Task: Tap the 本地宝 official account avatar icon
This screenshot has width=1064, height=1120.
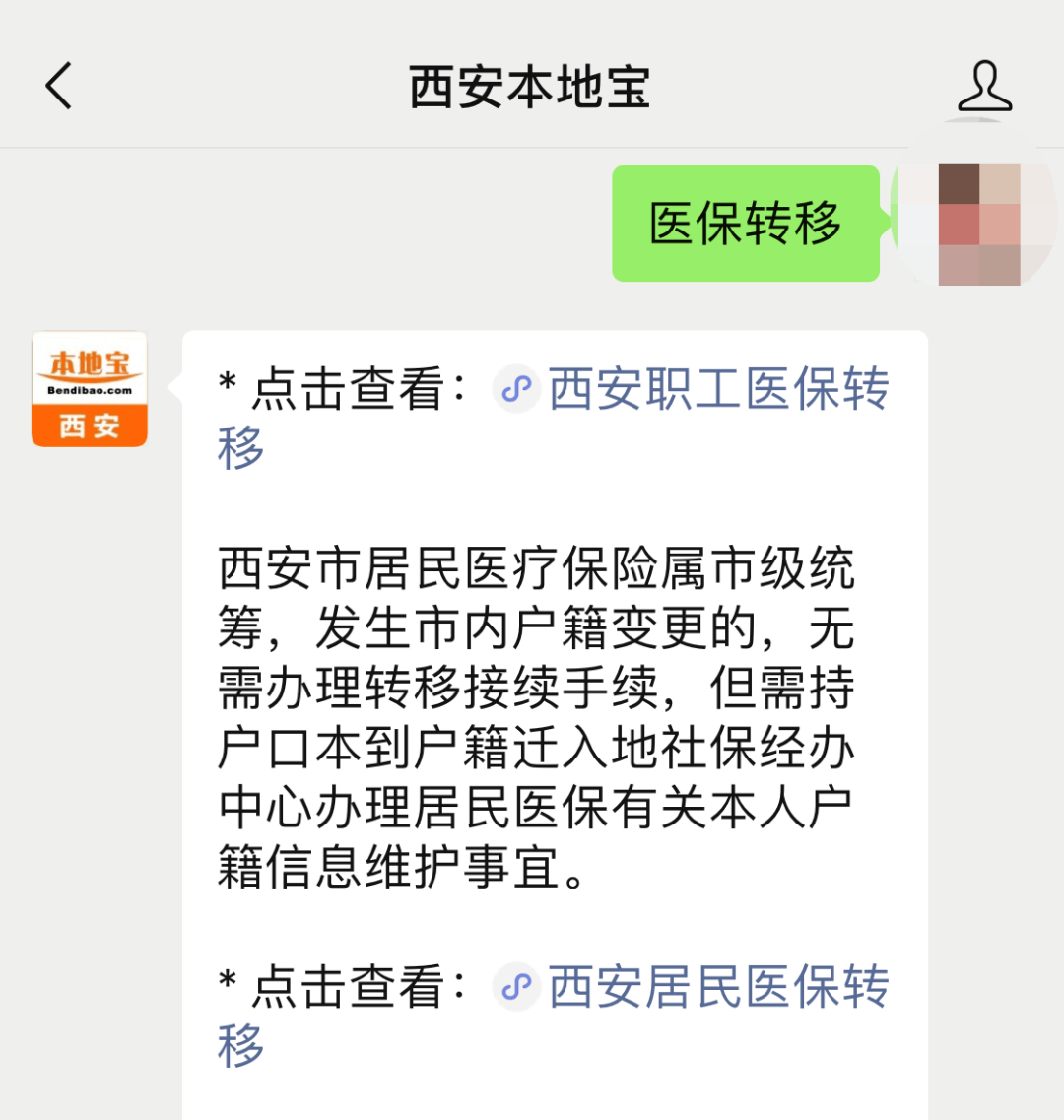Action: coord(89,388)
